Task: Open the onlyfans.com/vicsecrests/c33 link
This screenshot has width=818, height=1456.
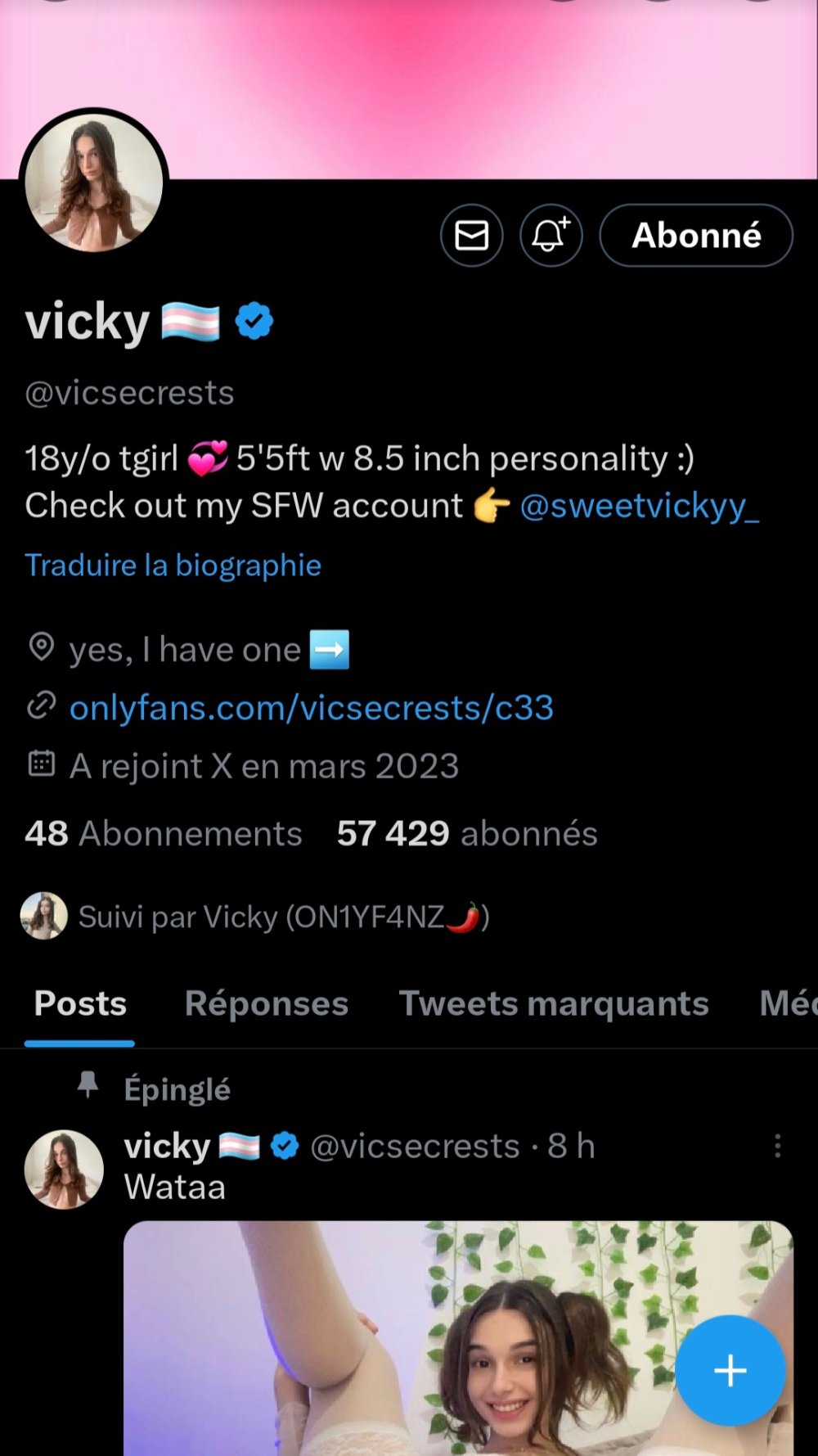Action: pos(312,708)
